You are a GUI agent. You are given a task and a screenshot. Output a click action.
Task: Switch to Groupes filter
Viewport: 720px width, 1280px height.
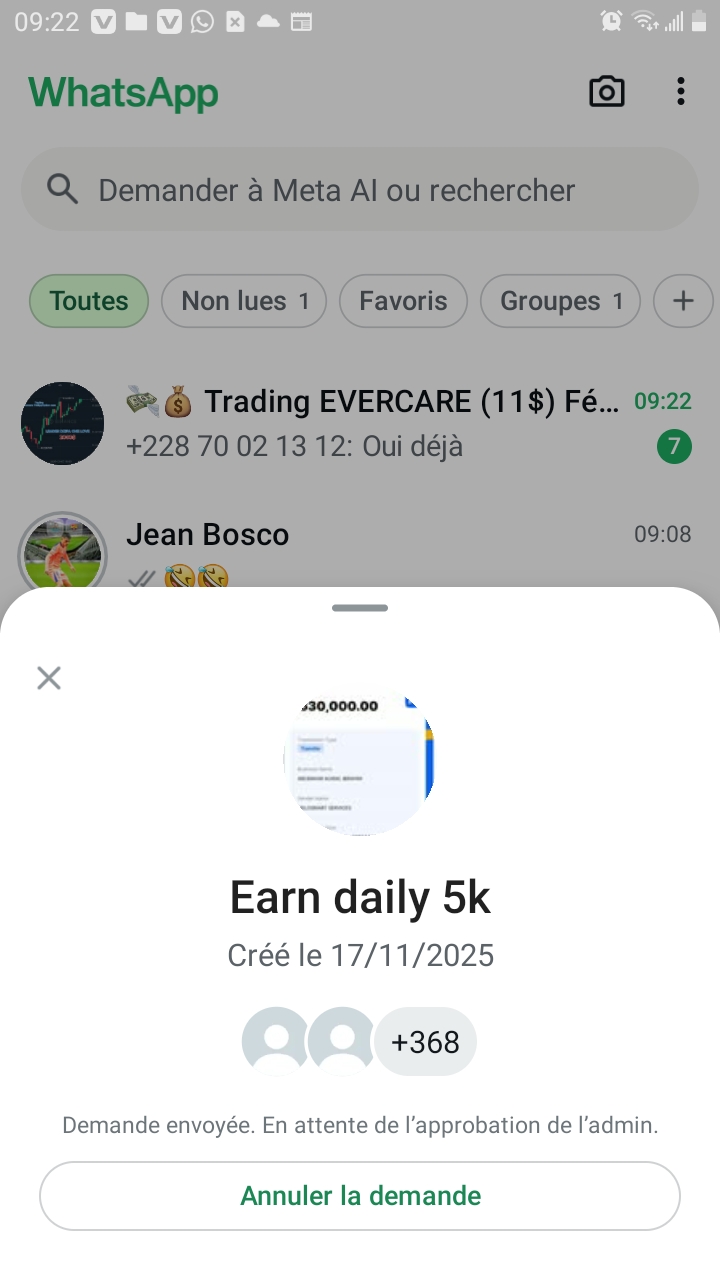(560, 301)
